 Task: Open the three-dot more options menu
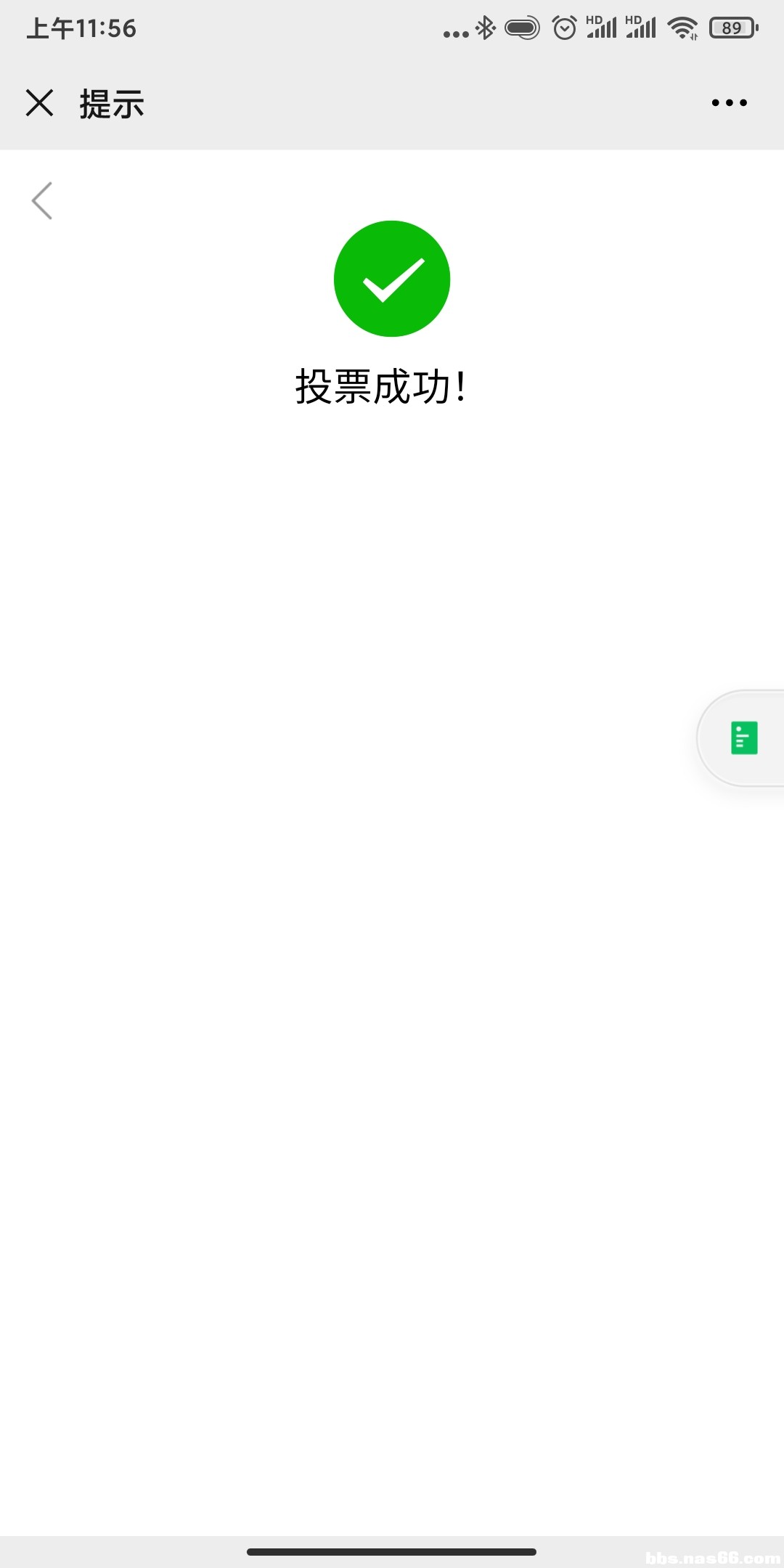[729, 103]
